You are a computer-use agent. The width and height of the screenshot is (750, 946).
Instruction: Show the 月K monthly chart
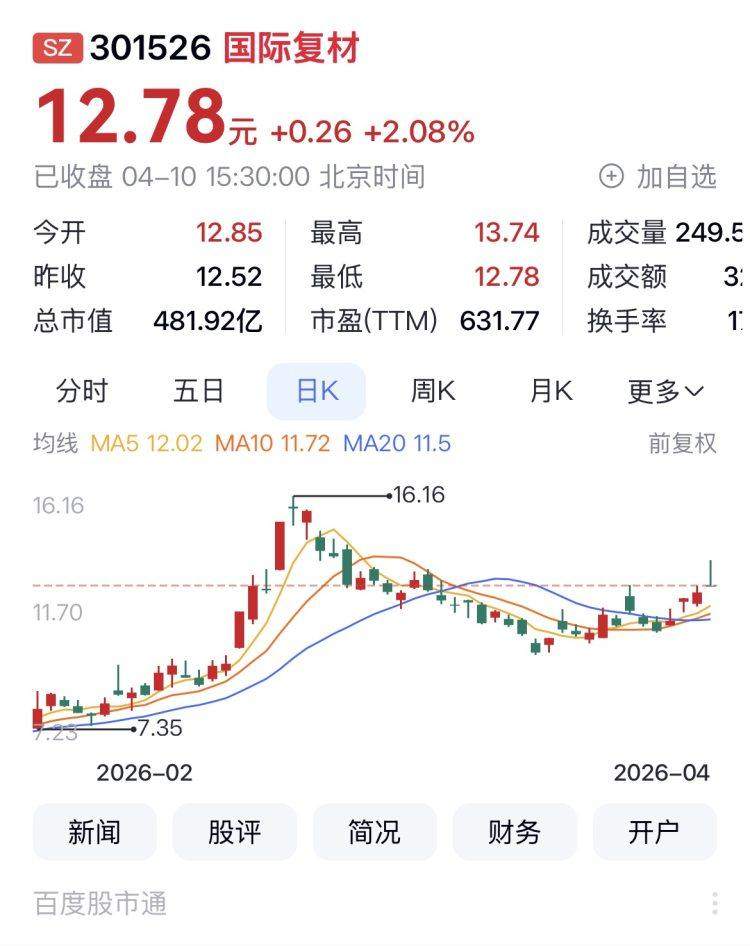550,391
